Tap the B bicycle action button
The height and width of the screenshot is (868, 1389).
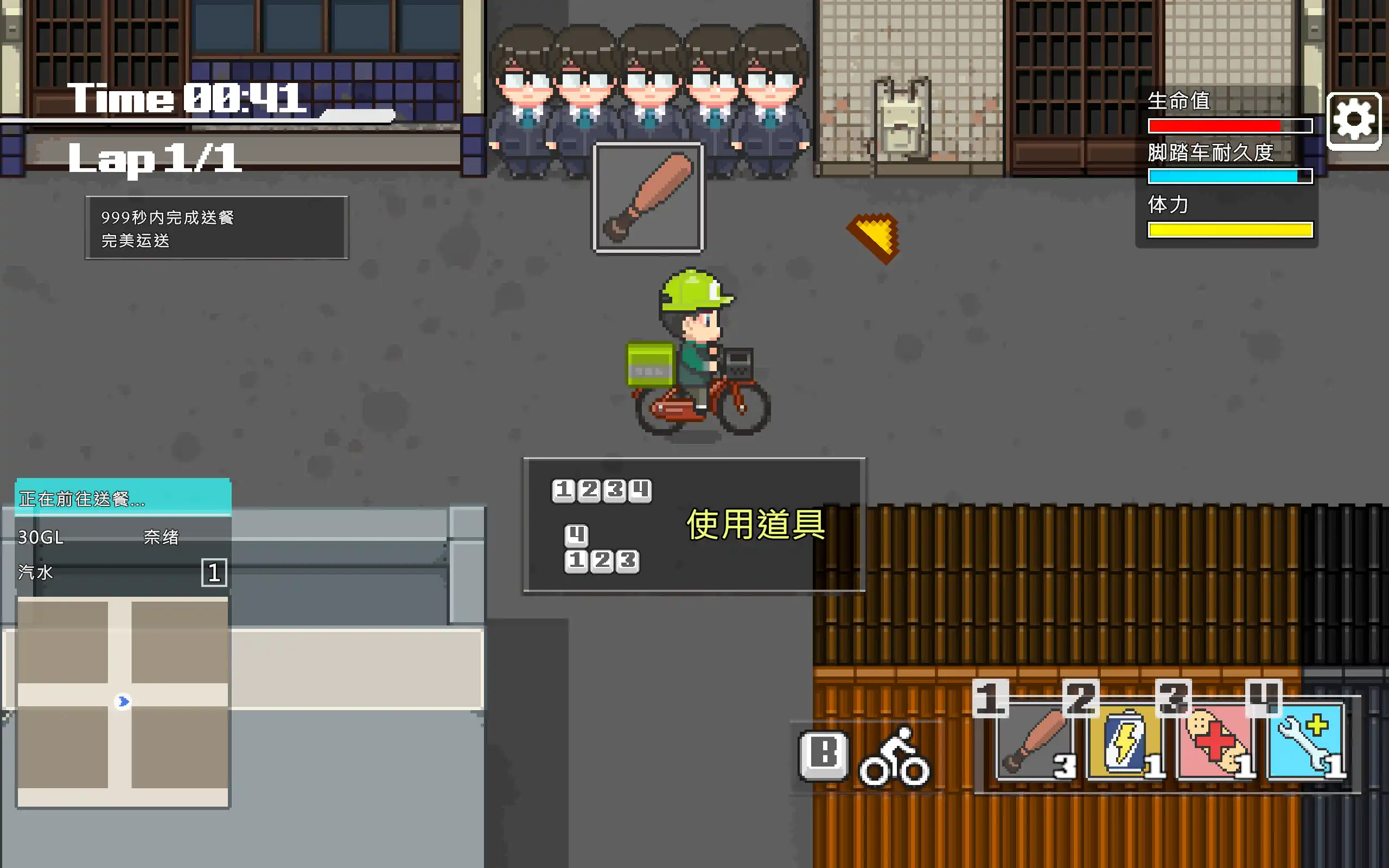(x=824, y=756)
